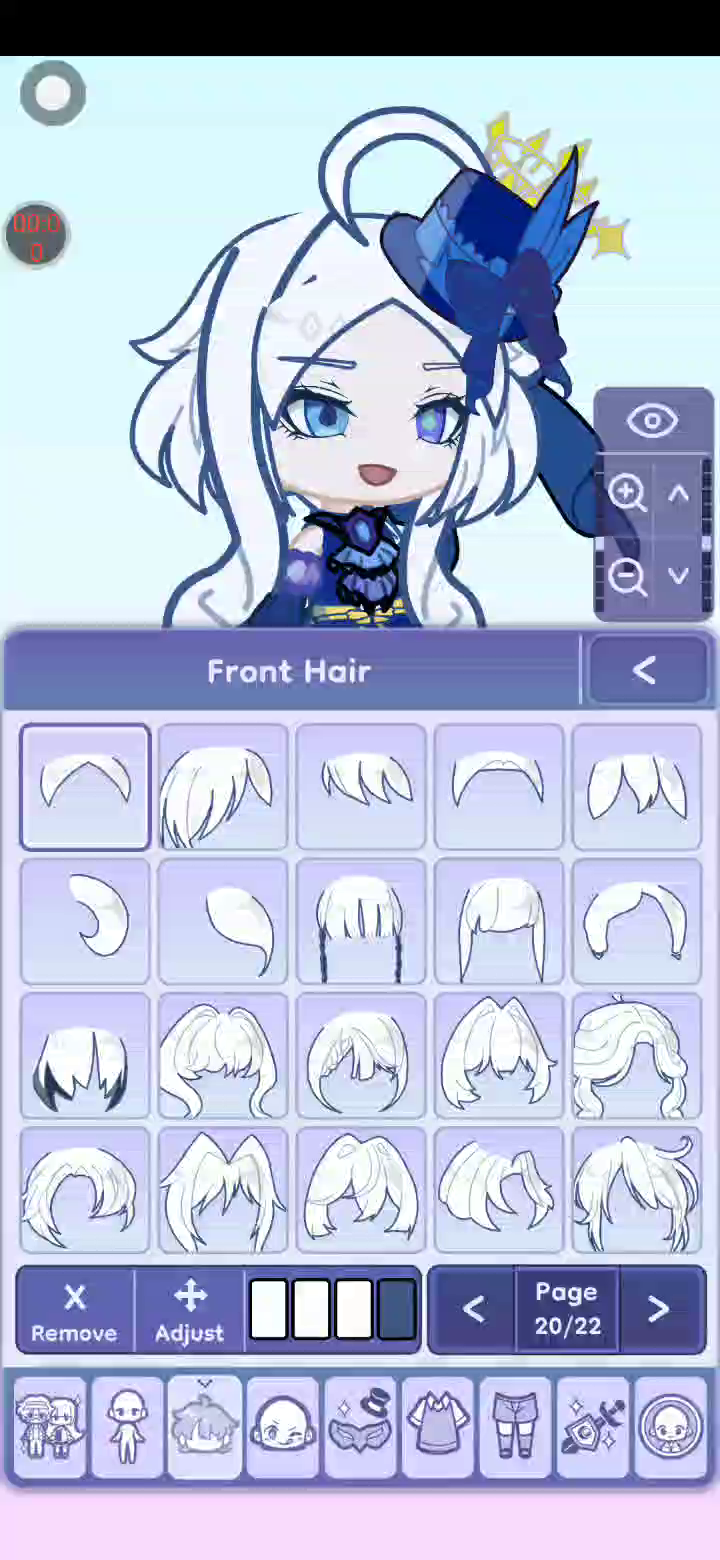The height and width of the screenshot is (1560, 720).
Task: Pick the first white hair color swatch
Action: point(268,1309)
